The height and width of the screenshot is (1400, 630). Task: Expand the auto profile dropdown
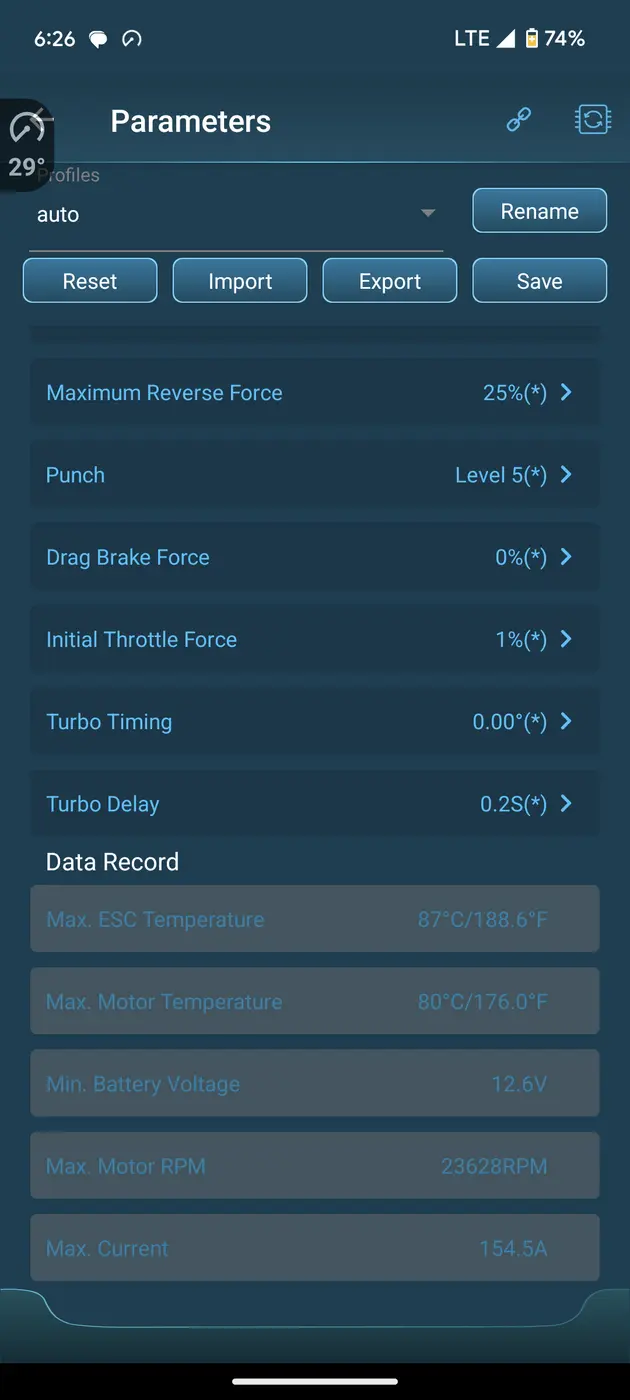pos(236,214)
